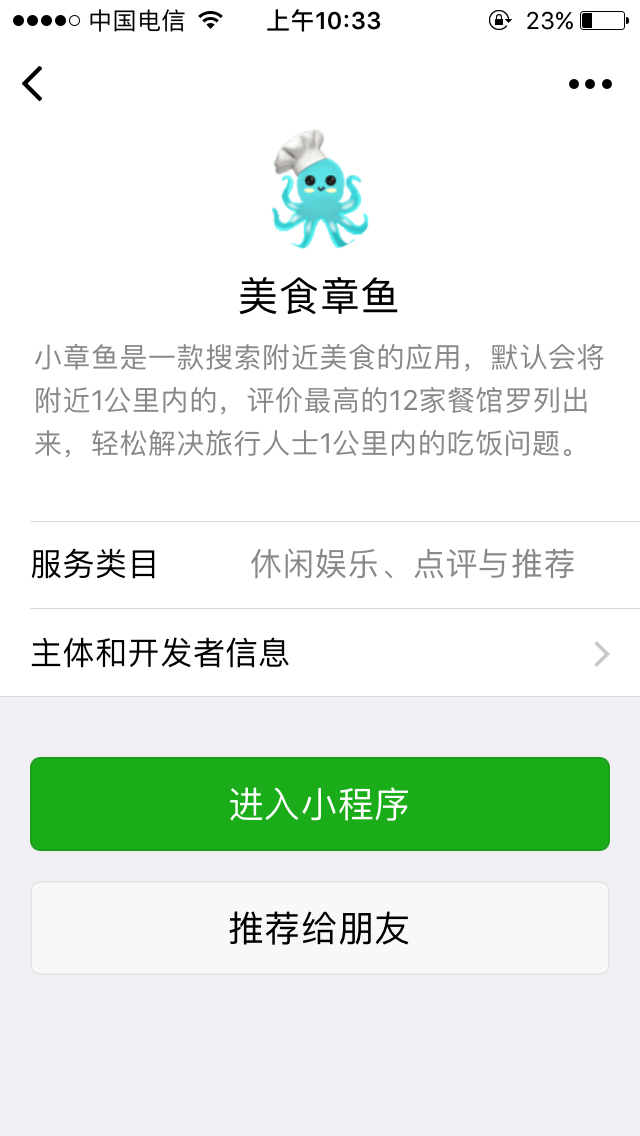This screenshot has height=1136, width=640.
Task: Open the three-dot overflow menu
Action: click(x=590, y=84)
